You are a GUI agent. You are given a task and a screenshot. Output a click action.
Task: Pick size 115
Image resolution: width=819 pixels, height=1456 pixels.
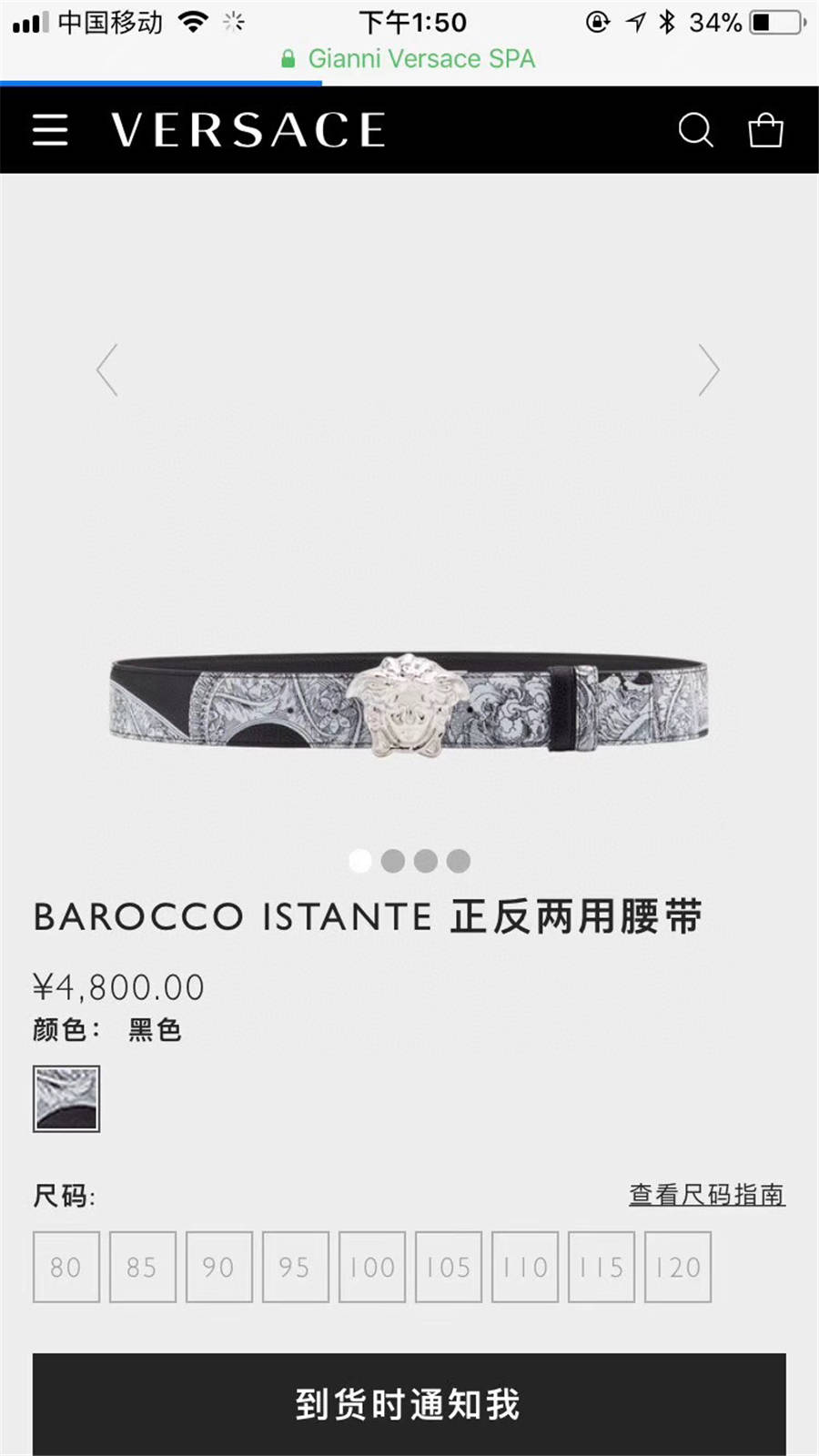click(x=602, y=1267)
